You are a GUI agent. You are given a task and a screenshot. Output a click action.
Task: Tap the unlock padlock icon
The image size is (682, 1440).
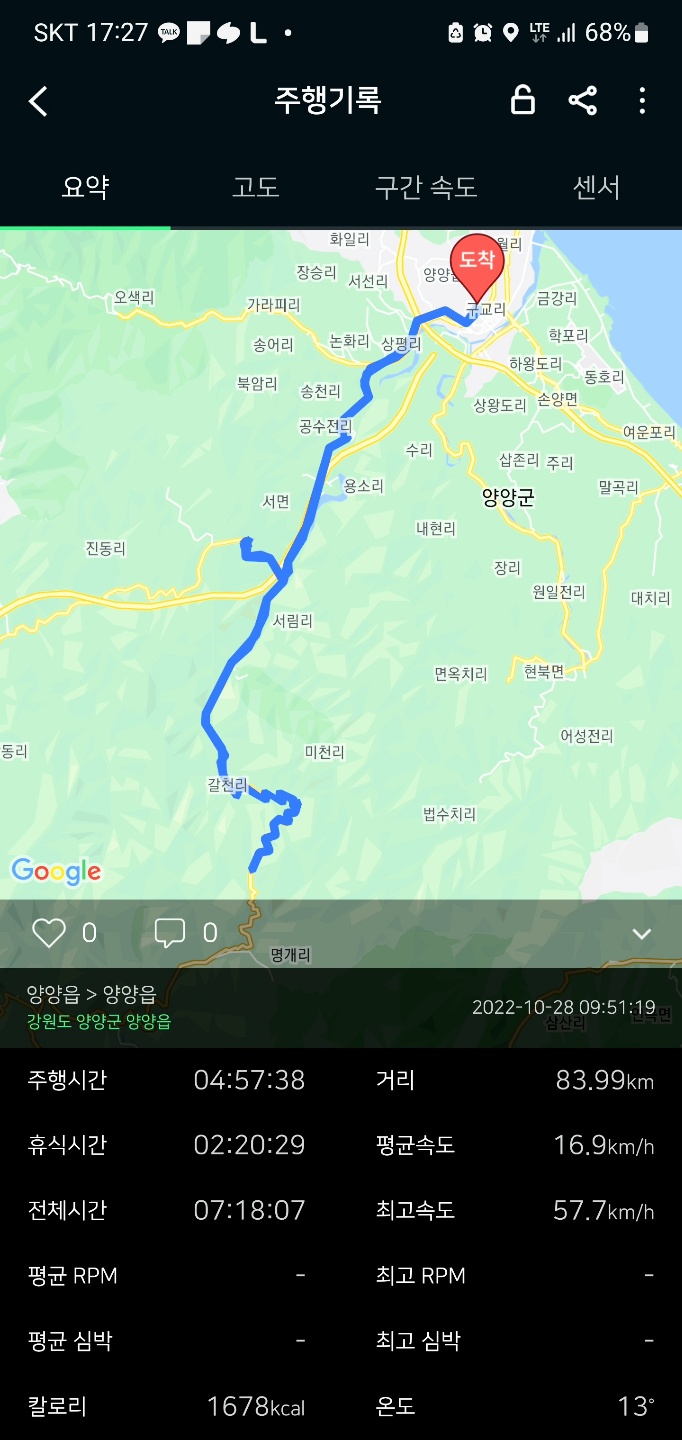coord(522,100)
